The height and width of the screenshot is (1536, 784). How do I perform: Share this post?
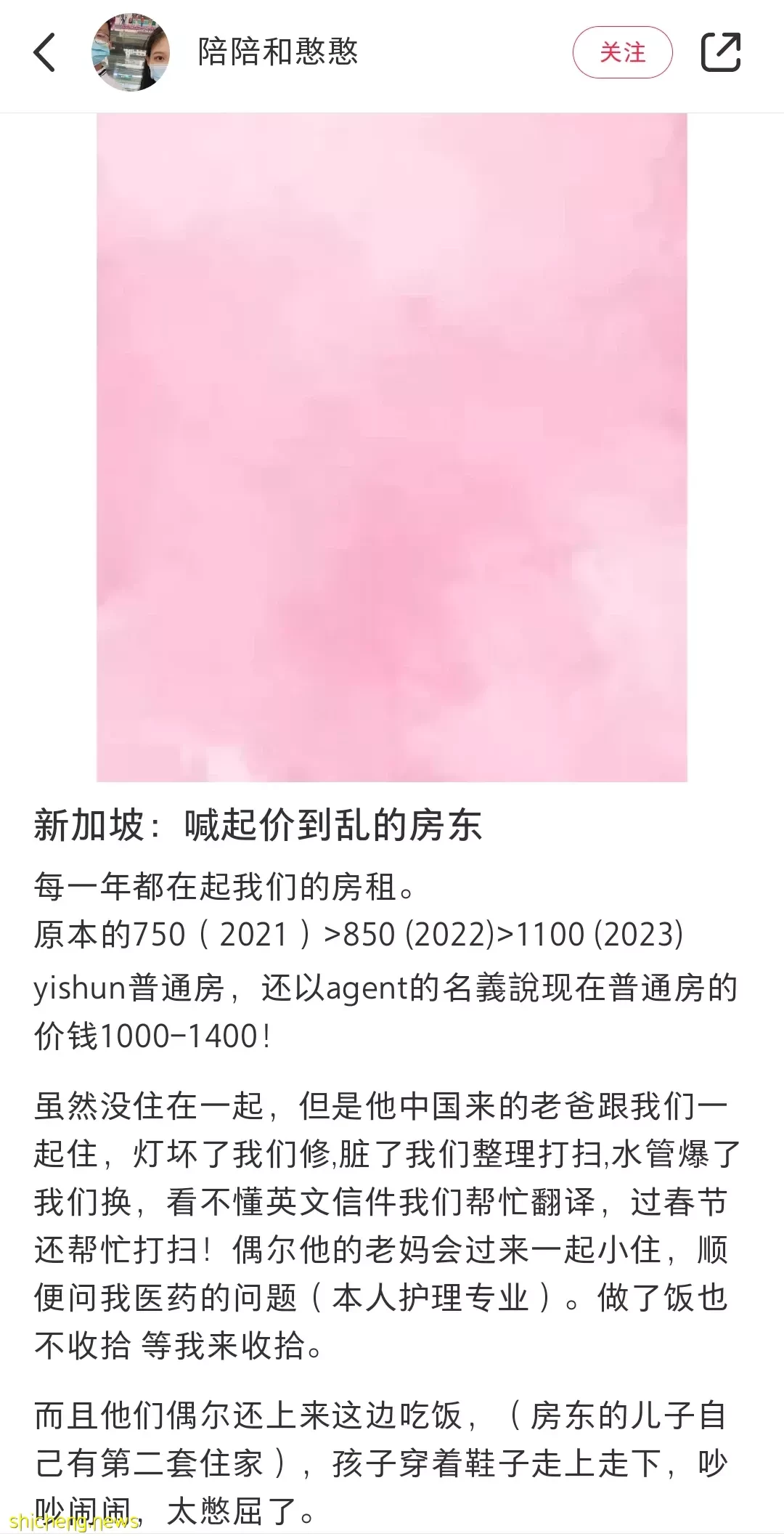pyautogui.click(x=720, y=52)
